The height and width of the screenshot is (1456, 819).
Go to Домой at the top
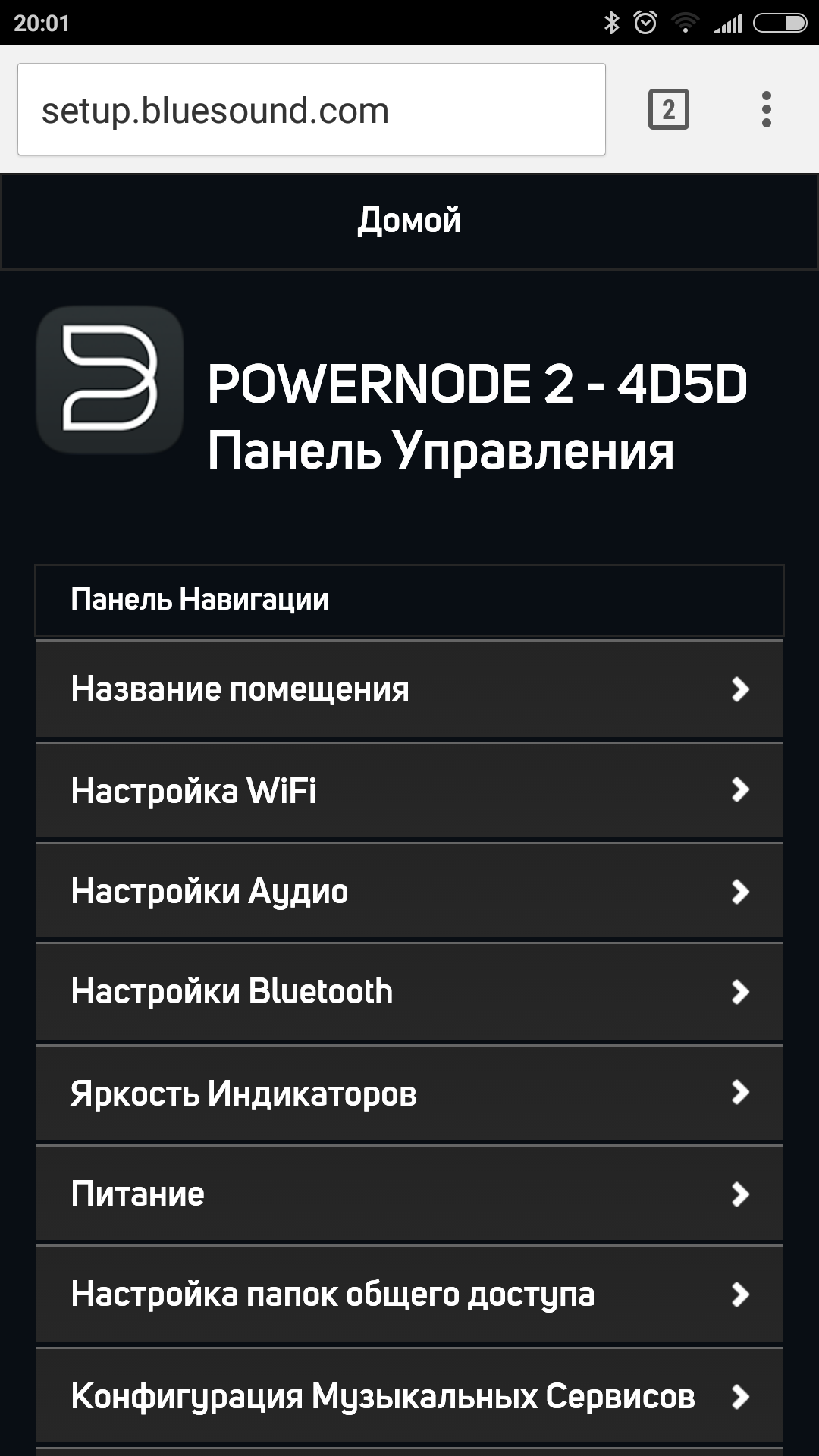click(409, 221)
